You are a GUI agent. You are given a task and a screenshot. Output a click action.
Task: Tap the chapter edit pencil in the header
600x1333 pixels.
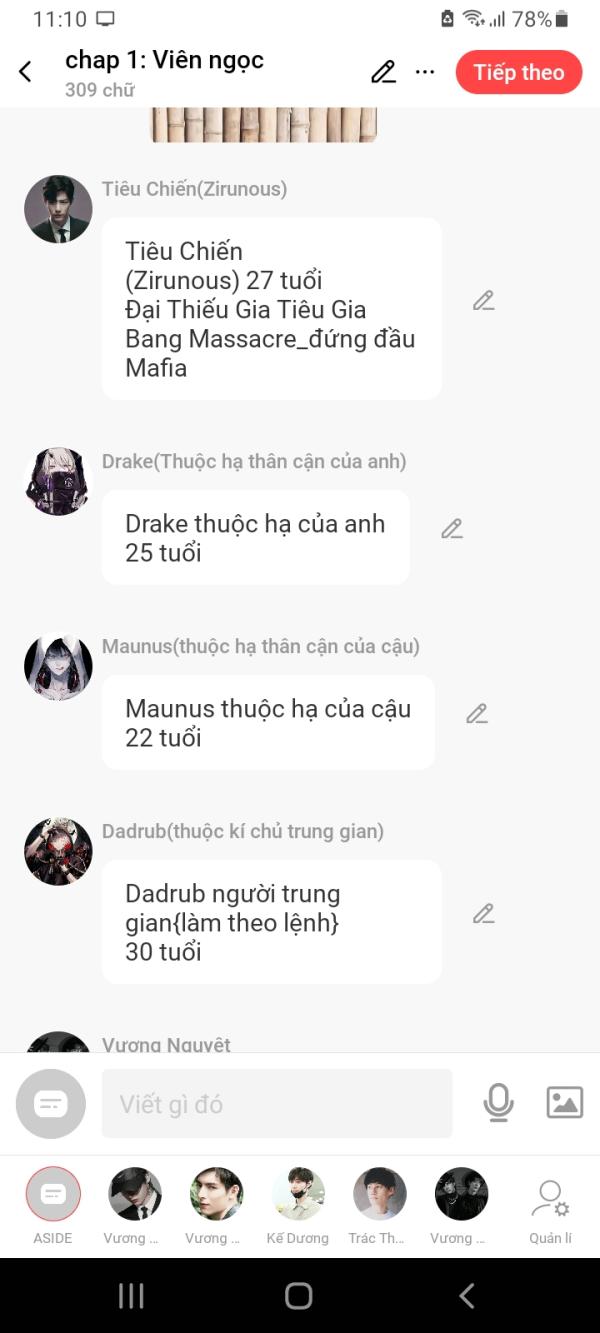click(383, 72)
